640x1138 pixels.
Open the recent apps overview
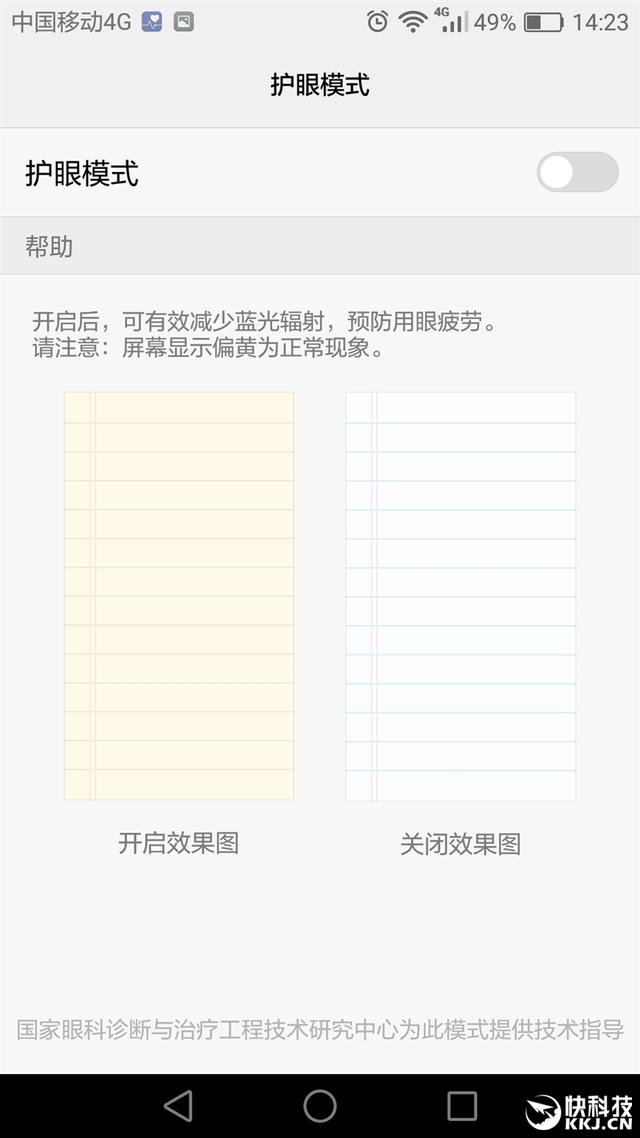click(462, 1105)
